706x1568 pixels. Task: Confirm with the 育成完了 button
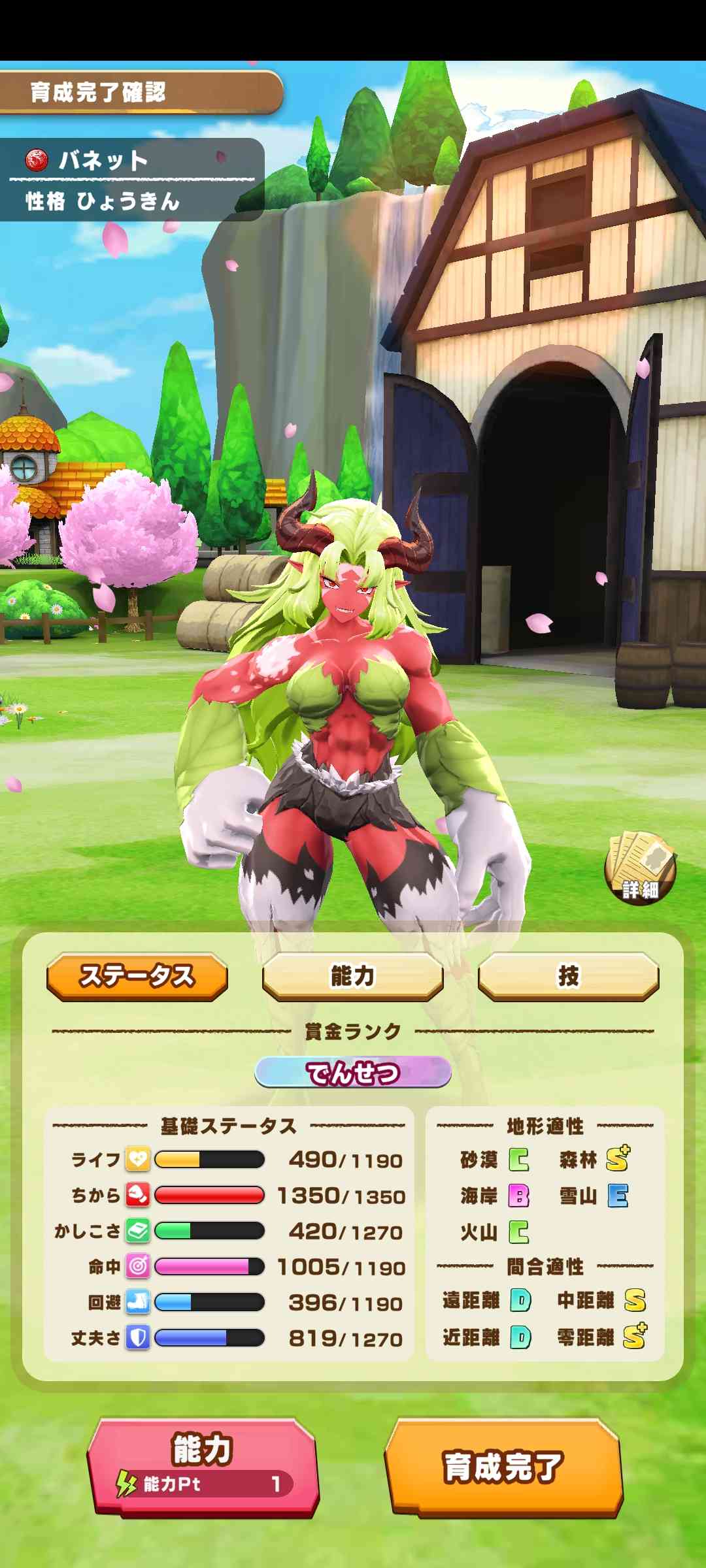pos(503,1467)
